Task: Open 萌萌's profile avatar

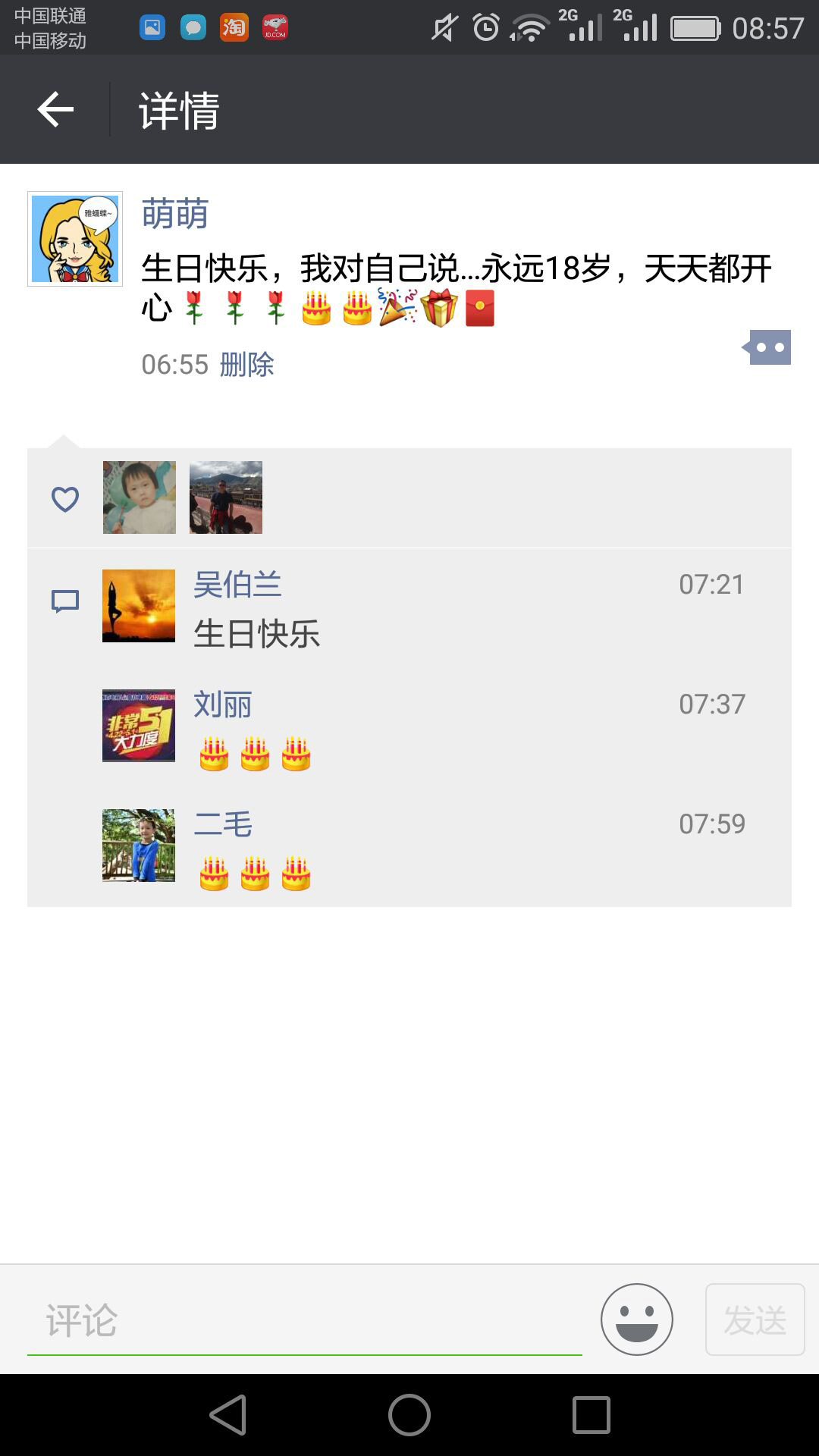Action: click(75, 239)
